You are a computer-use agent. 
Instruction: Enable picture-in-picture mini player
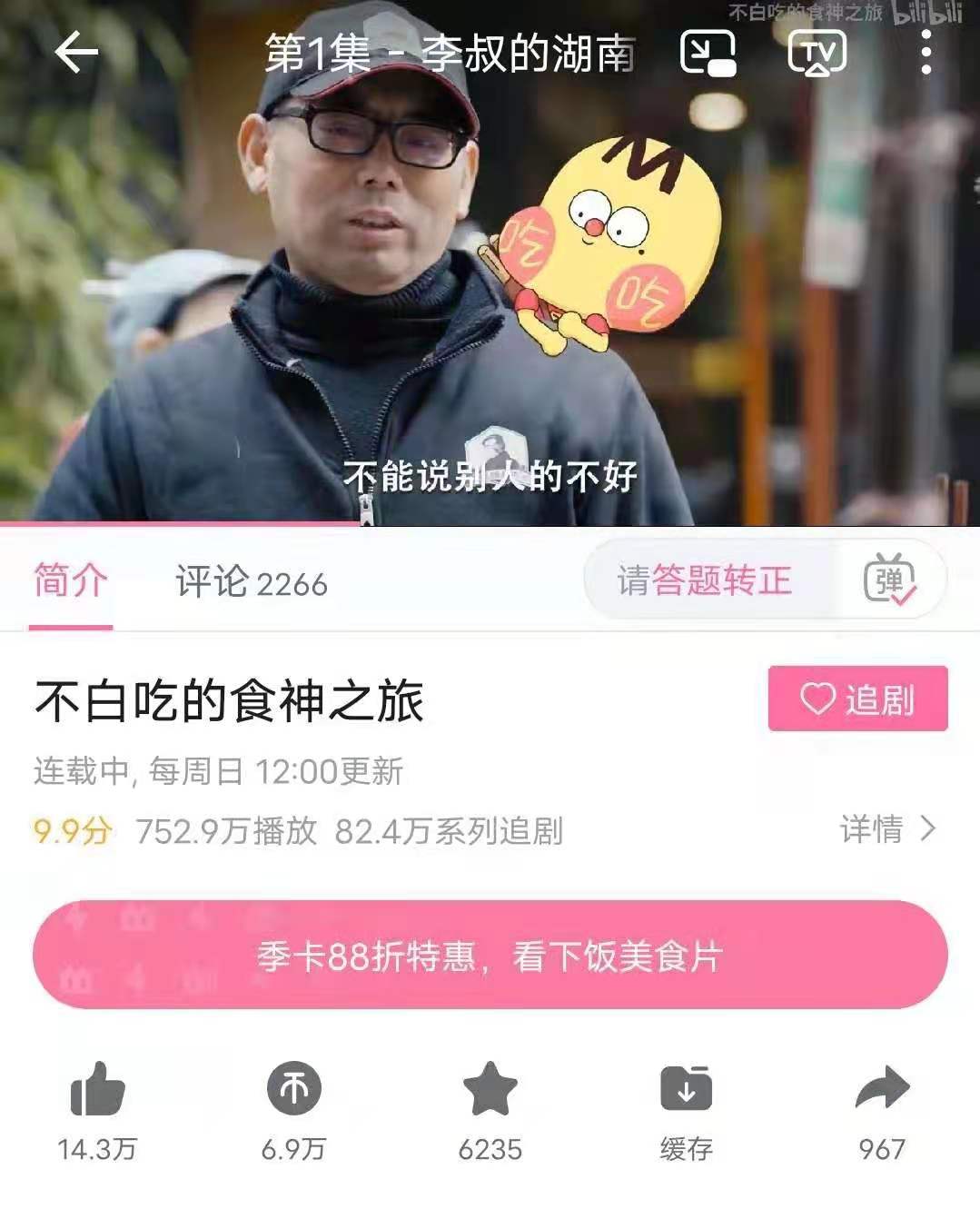pyautogui.click(x=708, y=54)
